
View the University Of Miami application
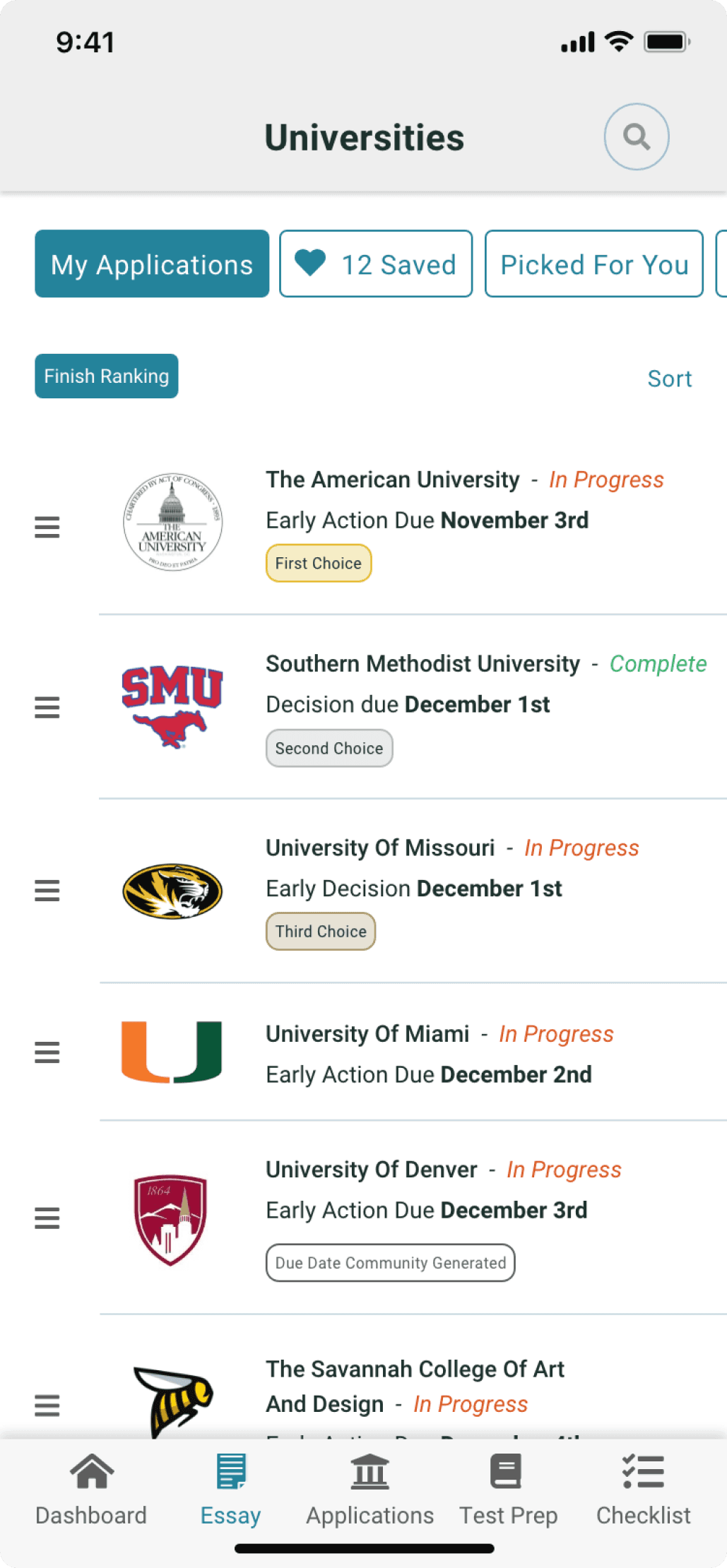(x=367, y=1035)
